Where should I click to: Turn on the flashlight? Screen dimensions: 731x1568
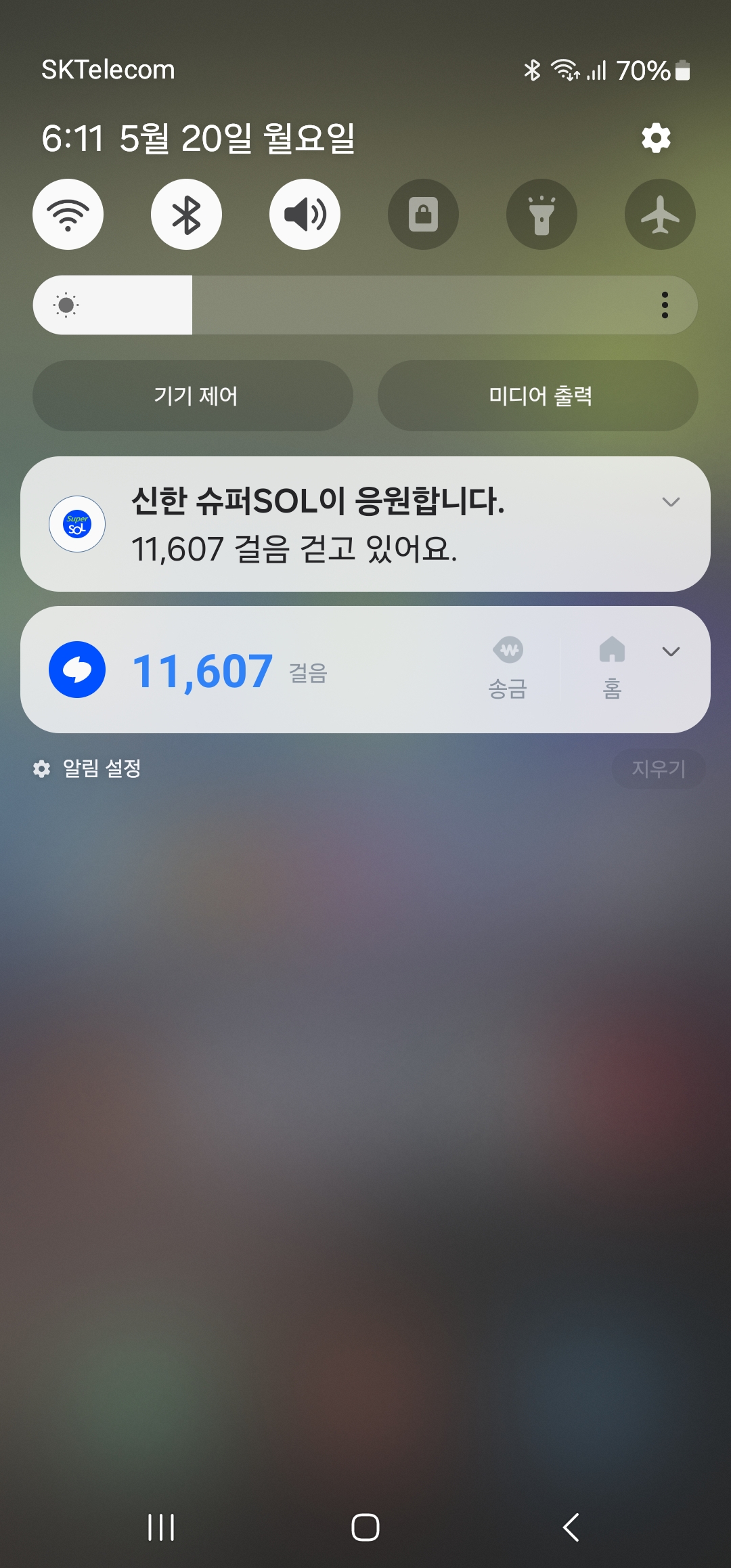pos(541,215)
